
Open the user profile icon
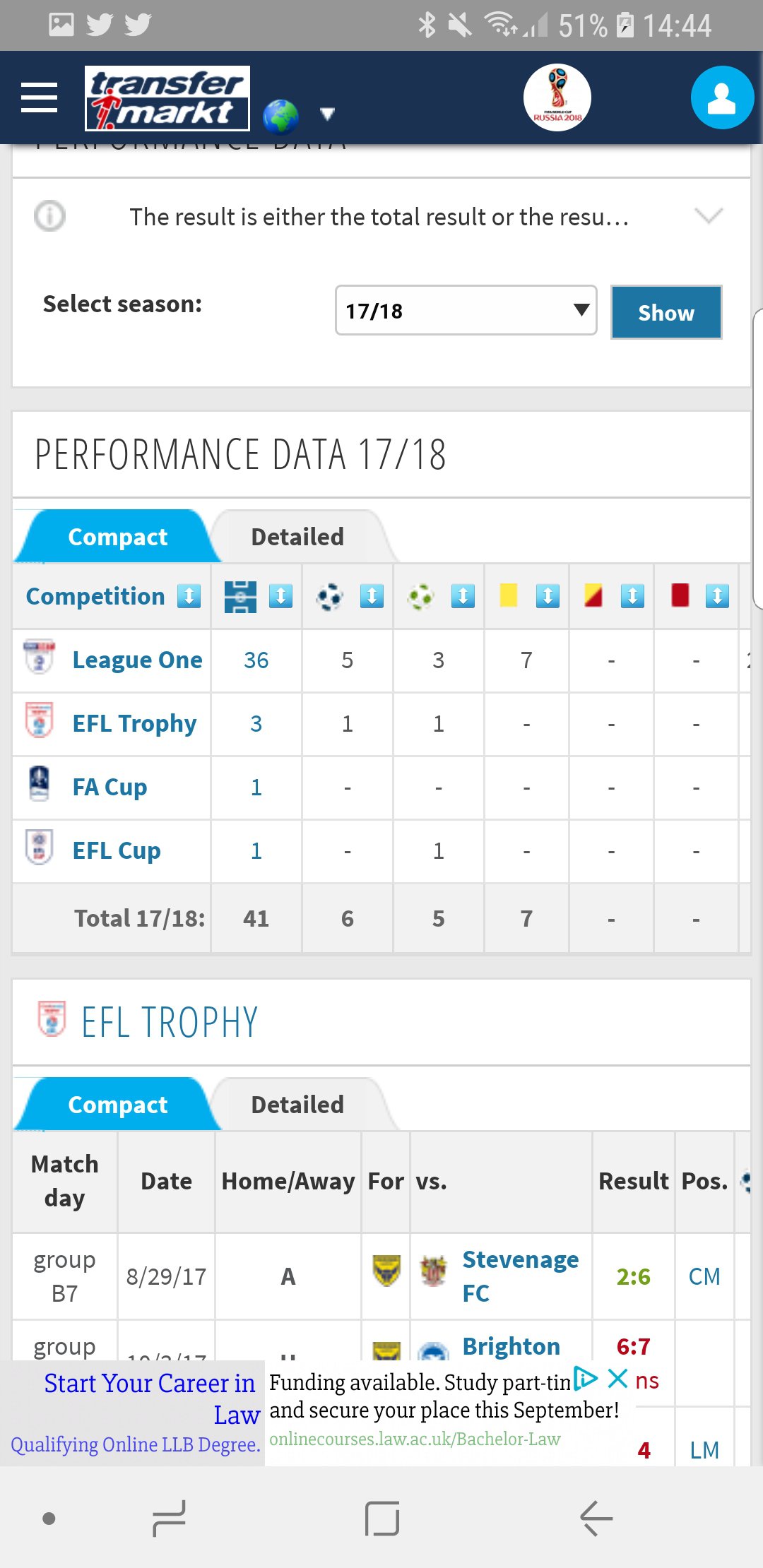722,97
